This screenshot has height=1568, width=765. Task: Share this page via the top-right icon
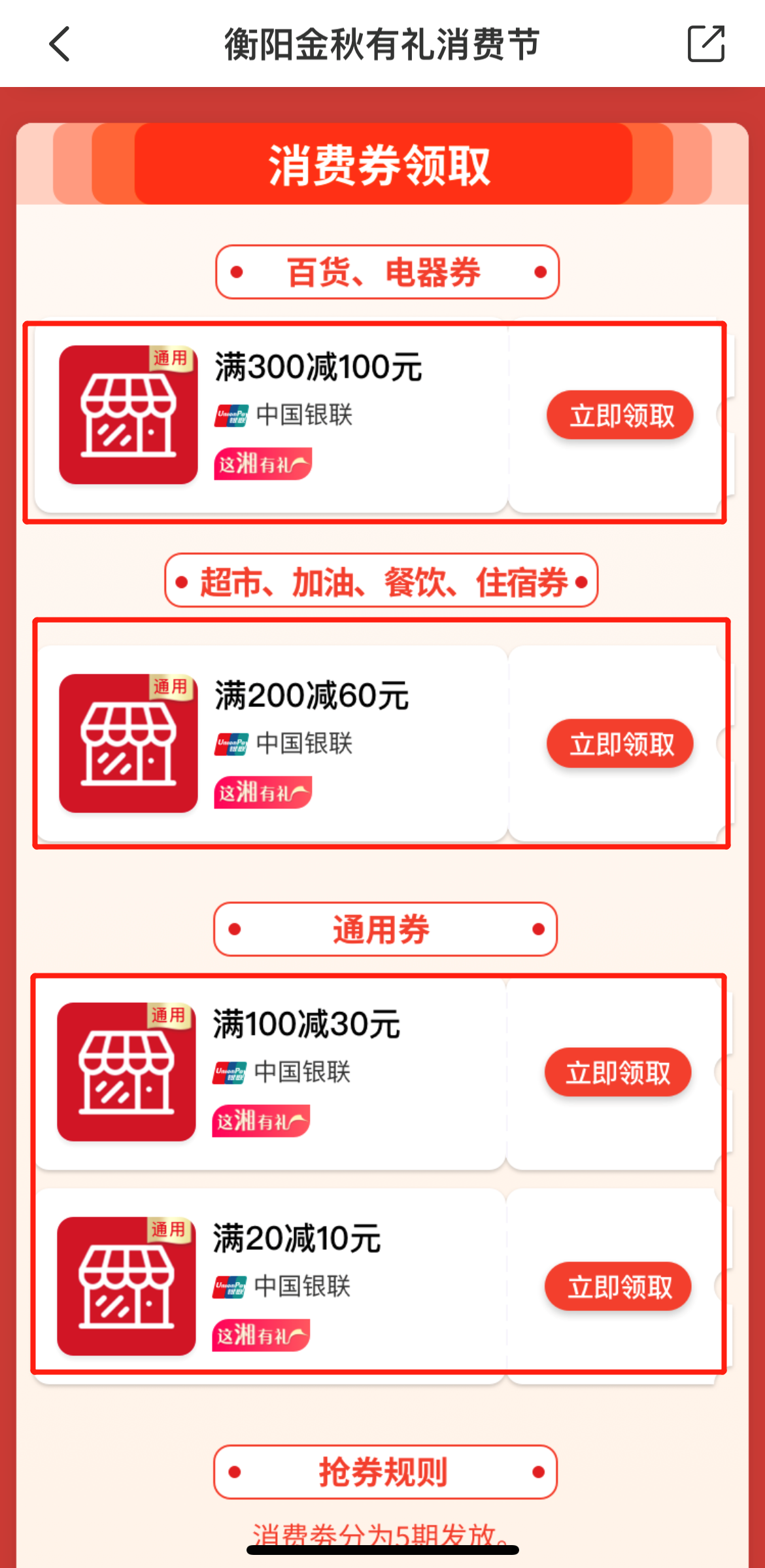coord(706,44)
